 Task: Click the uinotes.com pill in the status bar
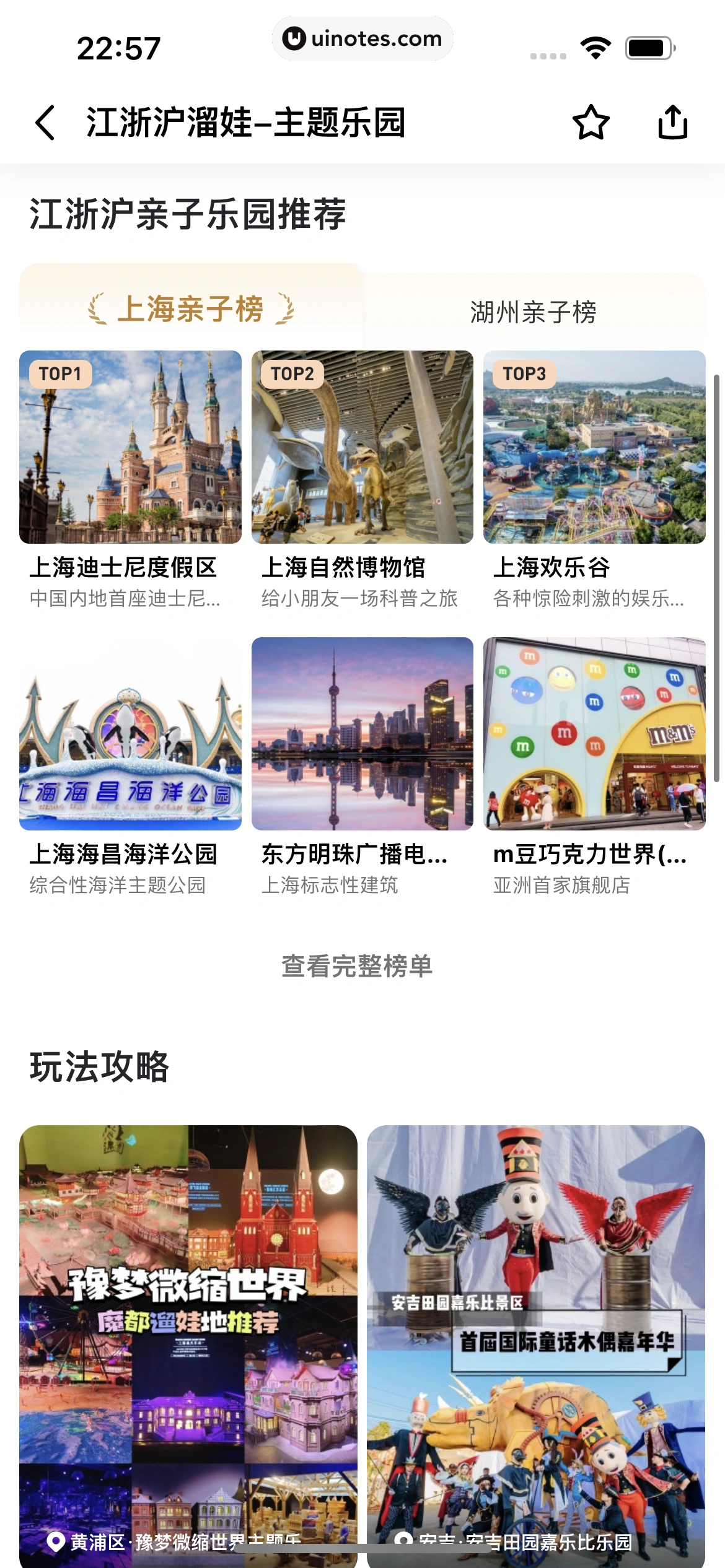[362, 38]
